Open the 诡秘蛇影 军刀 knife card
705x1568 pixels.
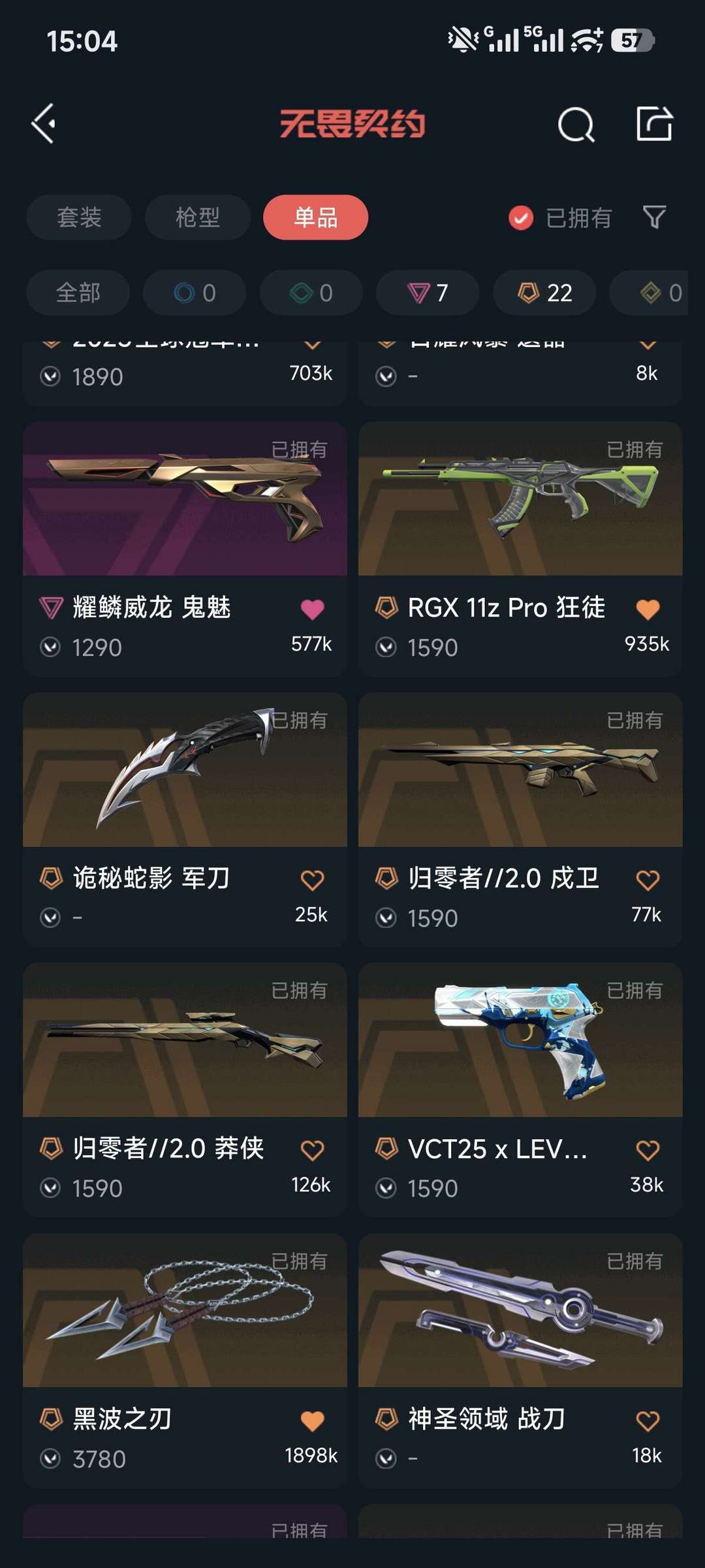tap(185, 820)
